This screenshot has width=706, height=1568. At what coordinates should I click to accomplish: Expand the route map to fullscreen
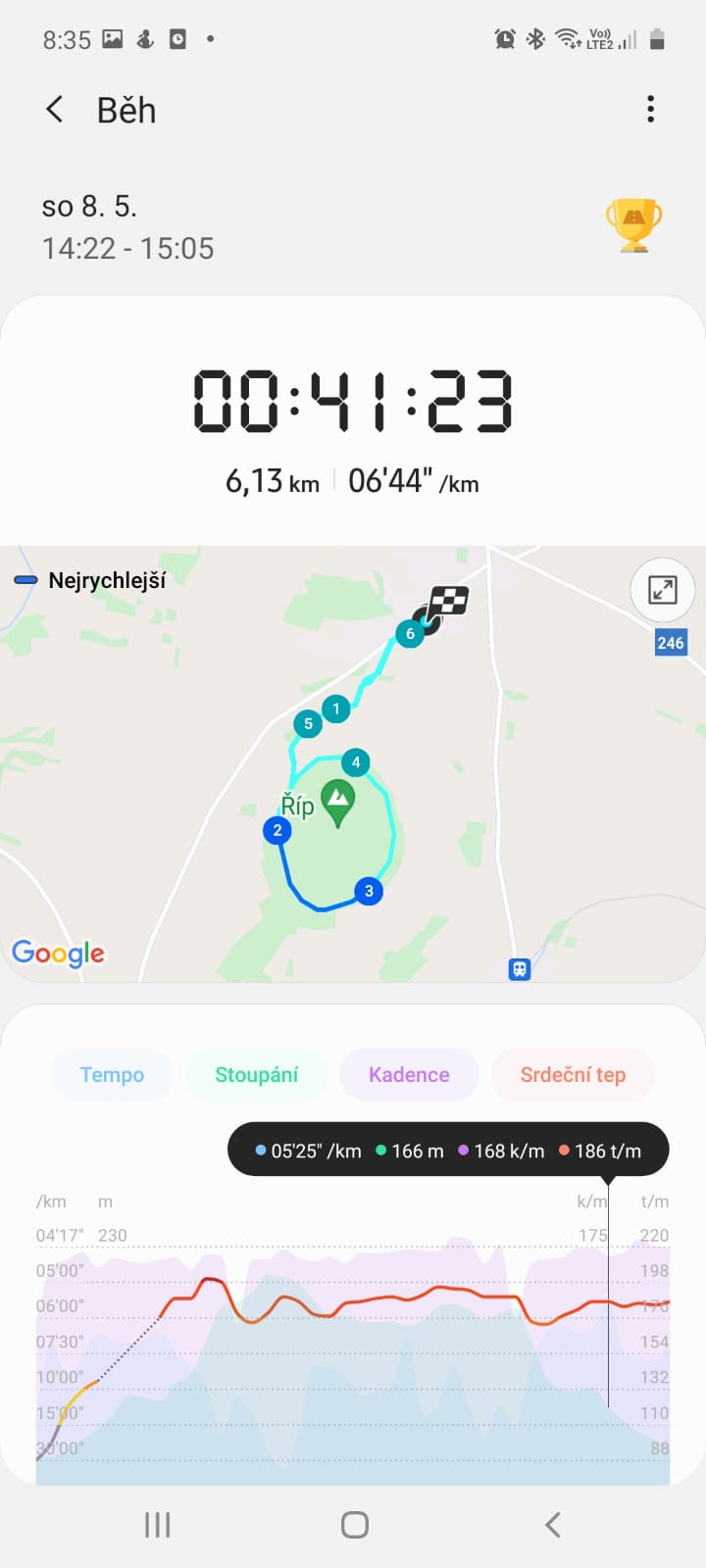663,590
